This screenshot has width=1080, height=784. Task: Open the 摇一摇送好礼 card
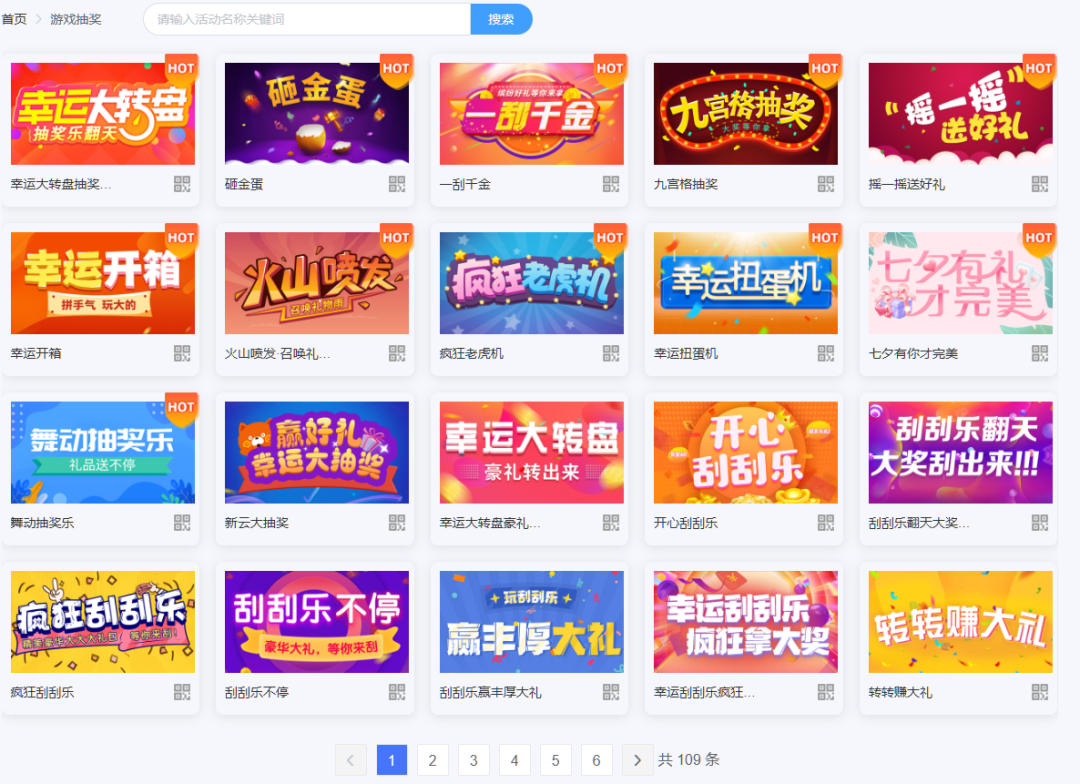pos(960,114)
